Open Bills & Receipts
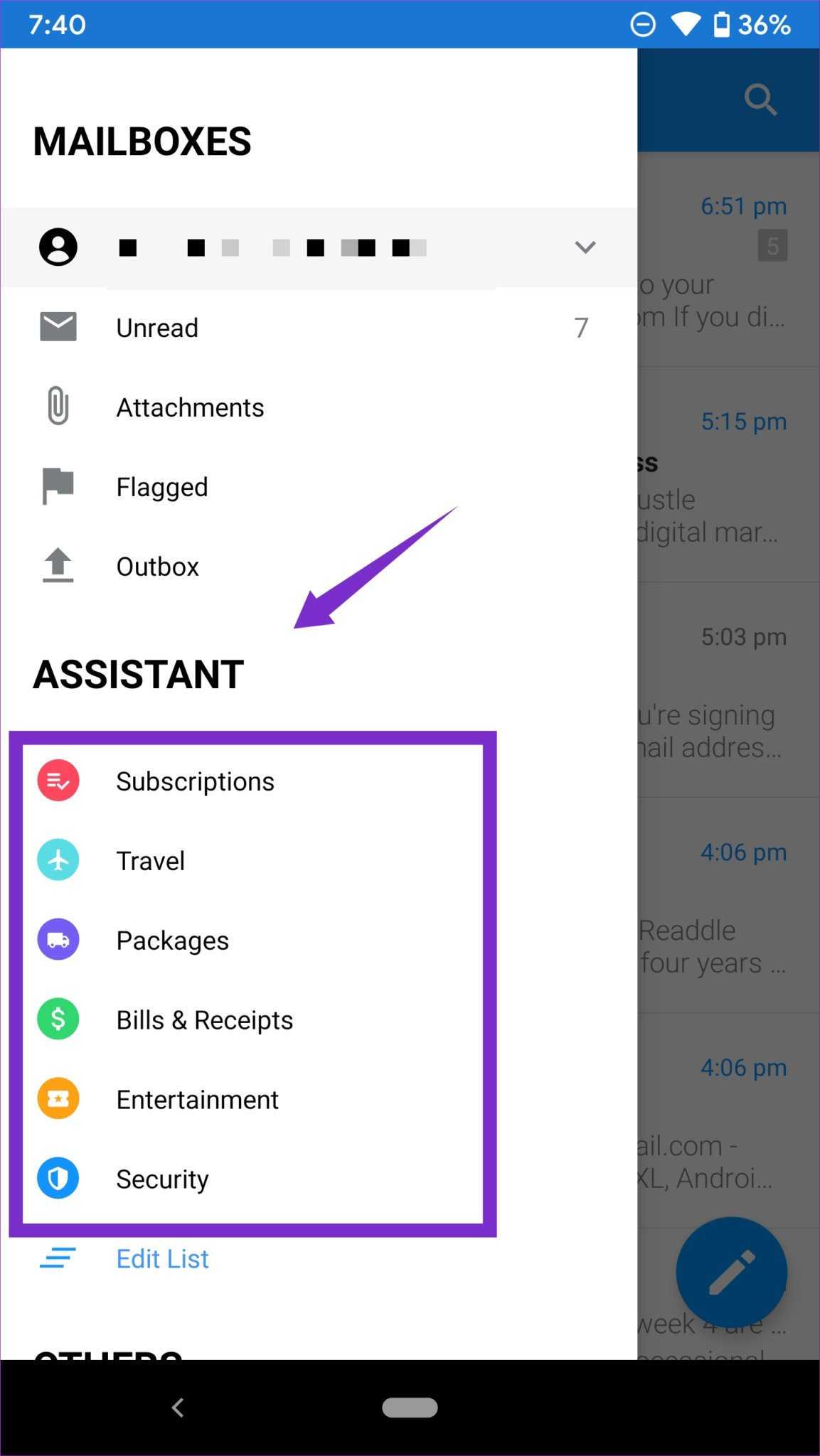 point(204,1020)
